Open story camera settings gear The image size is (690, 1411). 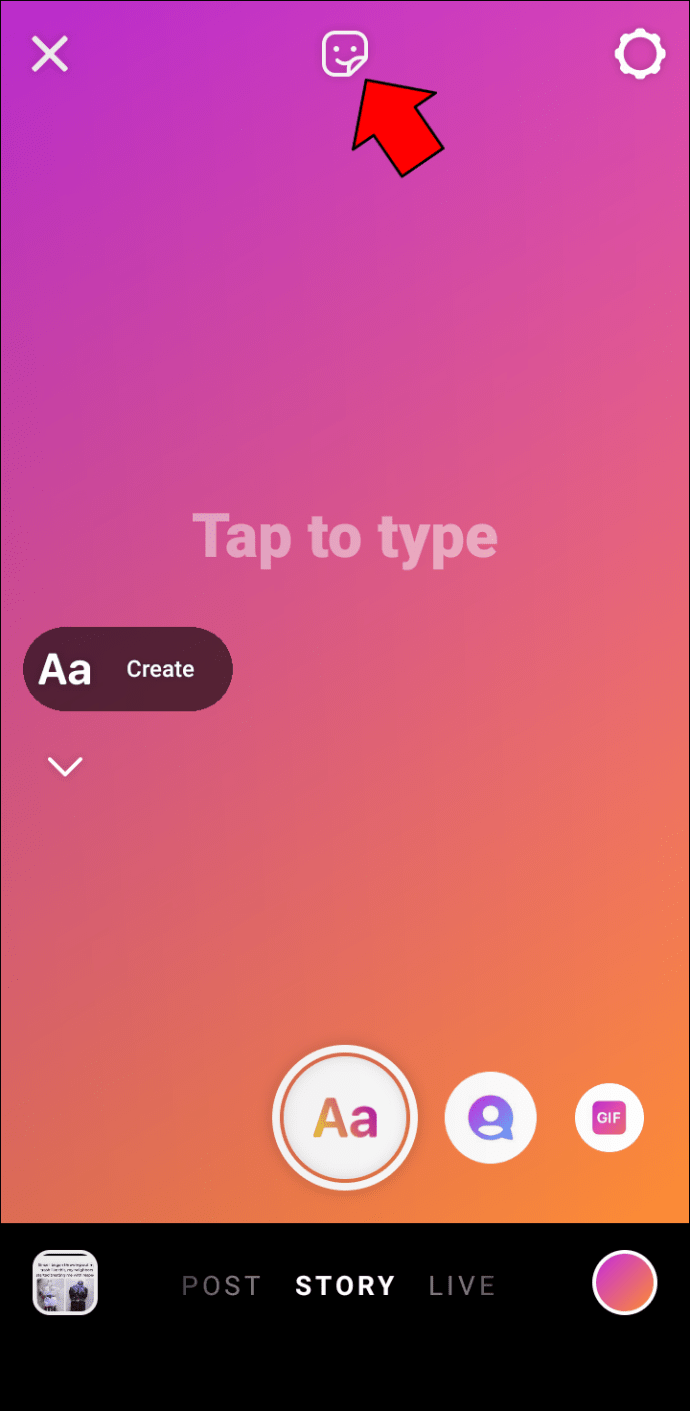tap(639, 54)
